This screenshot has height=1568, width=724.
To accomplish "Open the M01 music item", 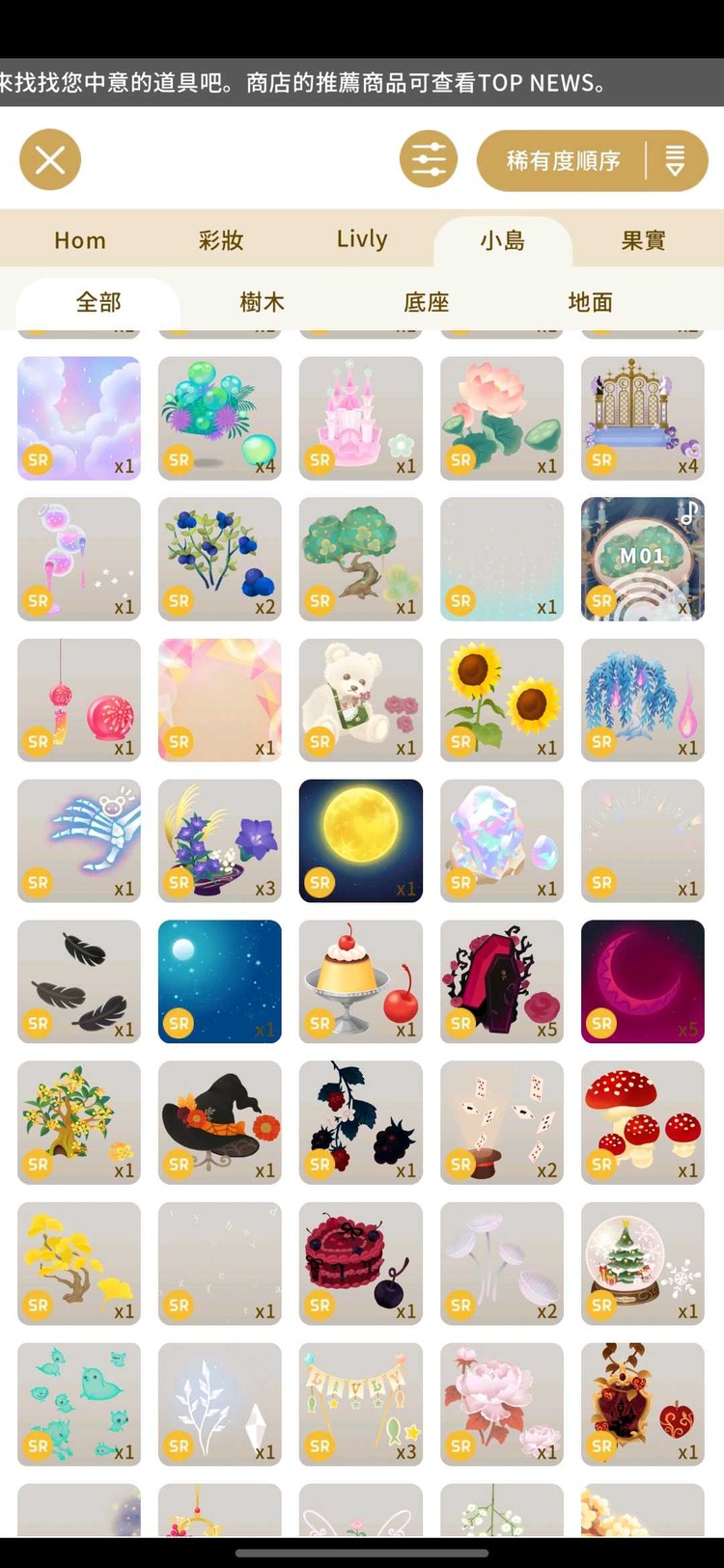I will pos(643,559).
